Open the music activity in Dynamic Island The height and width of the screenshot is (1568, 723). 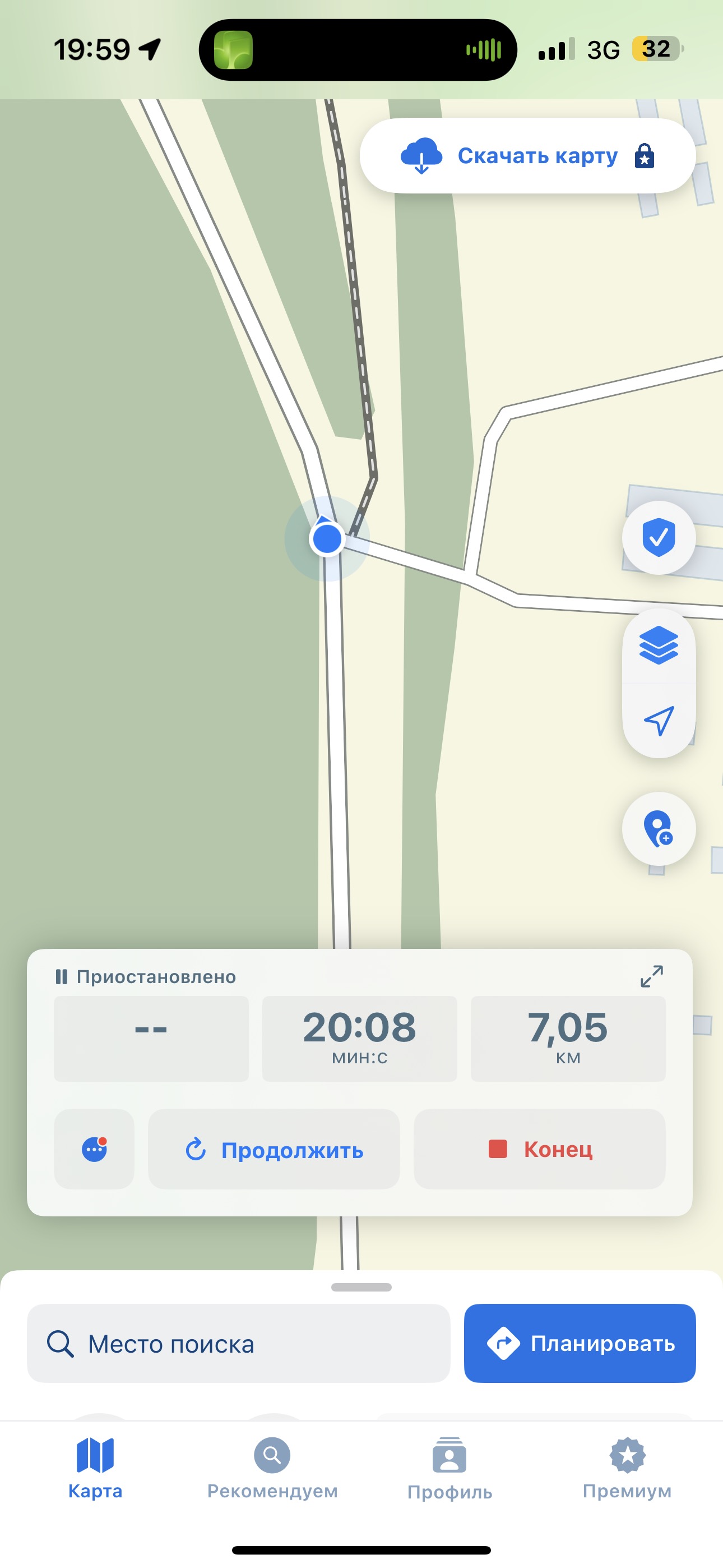coord(358,50)
